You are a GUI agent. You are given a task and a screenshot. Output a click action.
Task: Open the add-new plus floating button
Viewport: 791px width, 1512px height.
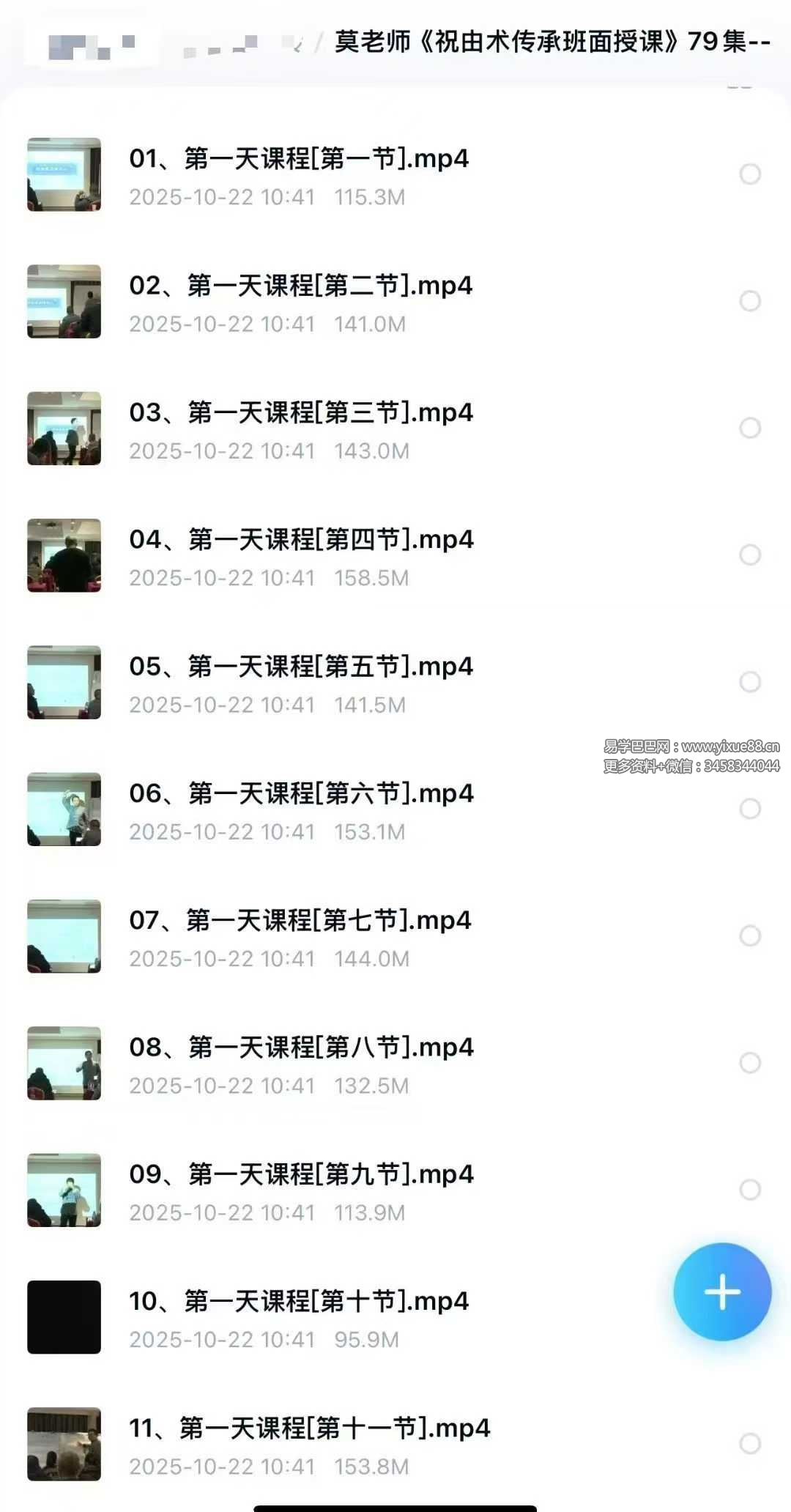coord(722,1291)
